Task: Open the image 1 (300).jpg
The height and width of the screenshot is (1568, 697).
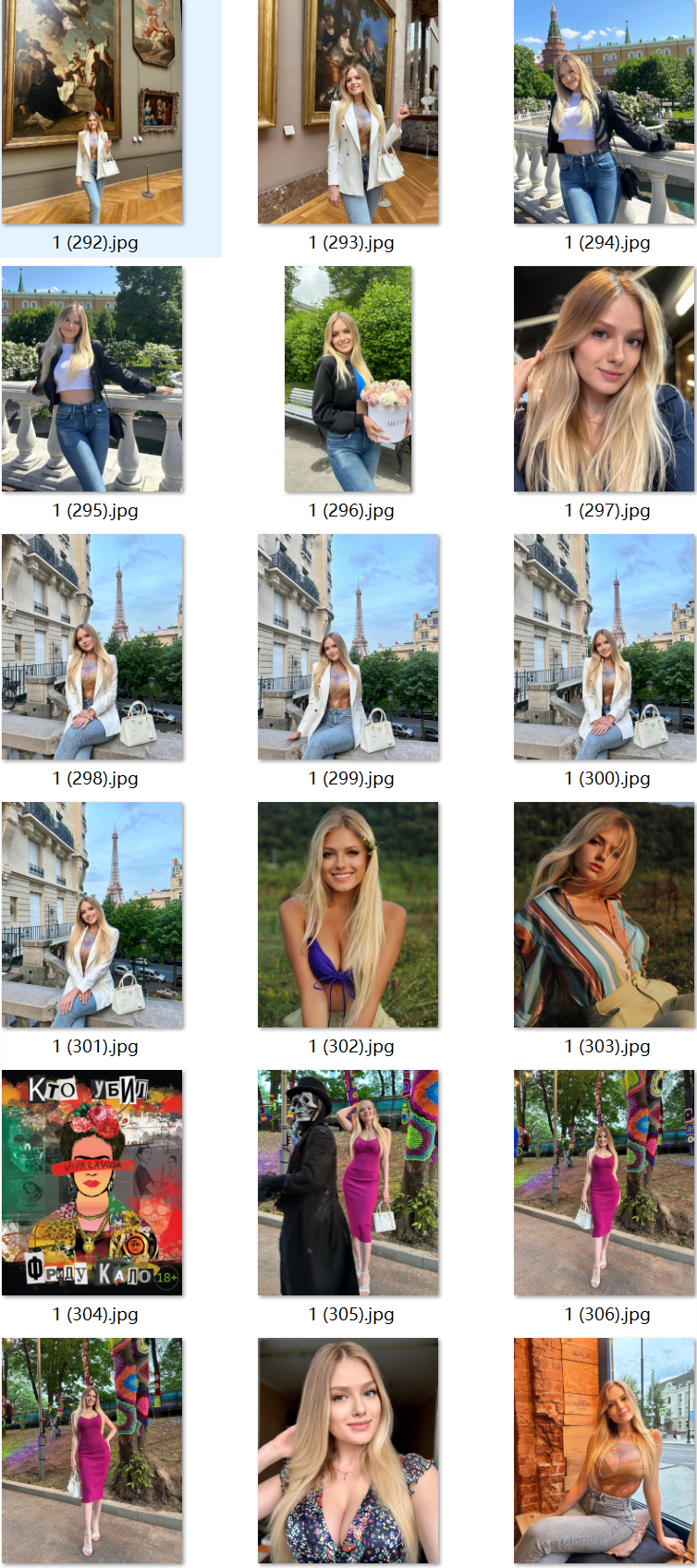Action: [605, 647]
